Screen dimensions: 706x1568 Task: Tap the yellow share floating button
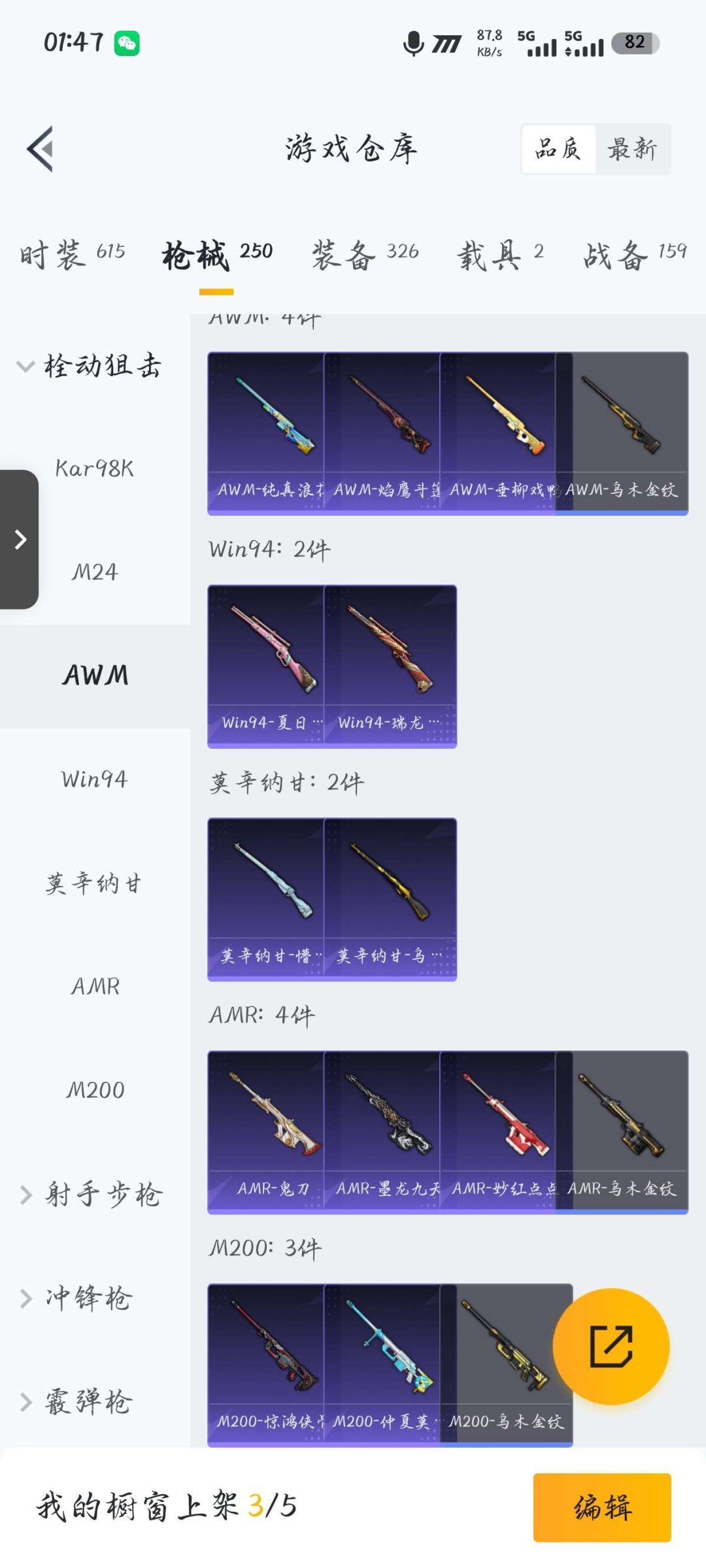tap(611, 1346)
